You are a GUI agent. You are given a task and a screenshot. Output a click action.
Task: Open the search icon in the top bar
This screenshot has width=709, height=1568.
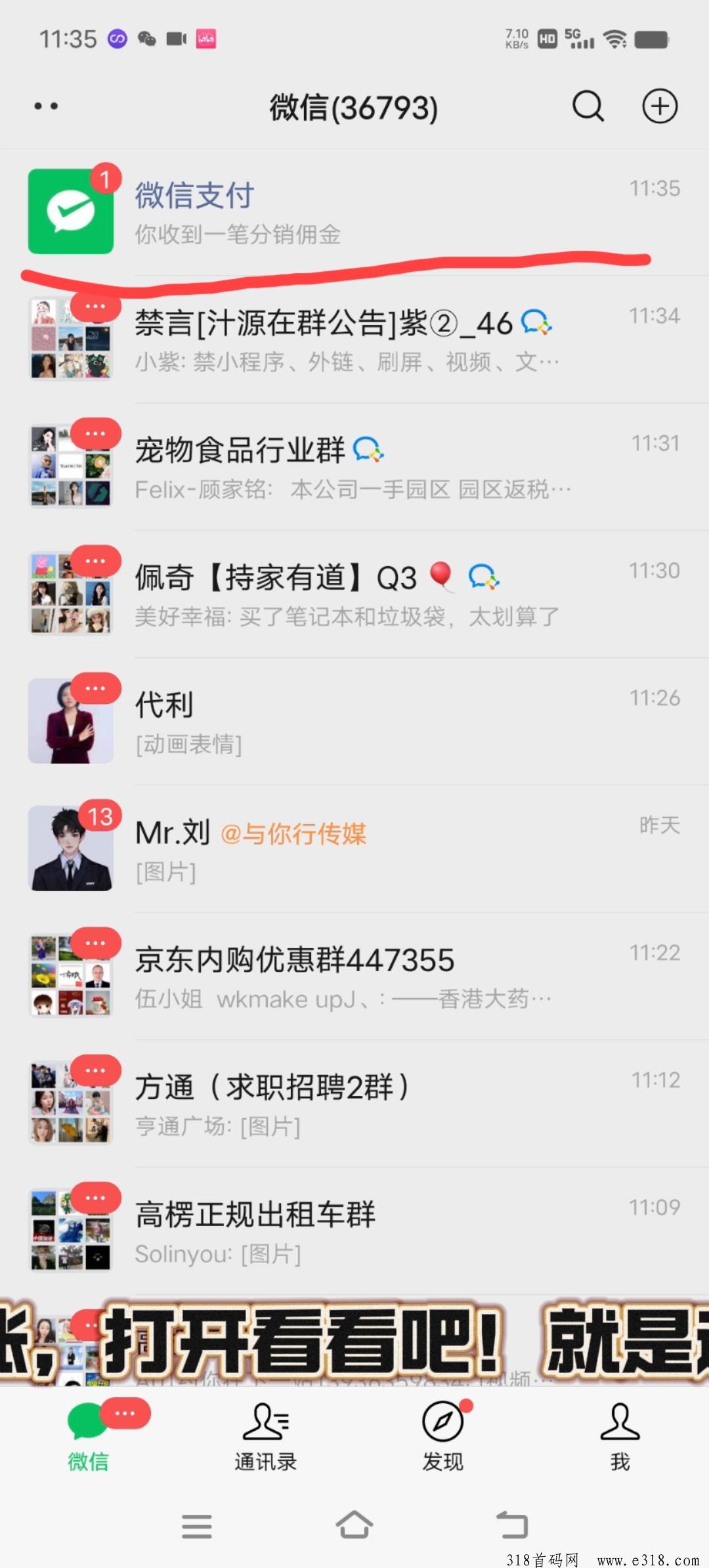(588, 106)
